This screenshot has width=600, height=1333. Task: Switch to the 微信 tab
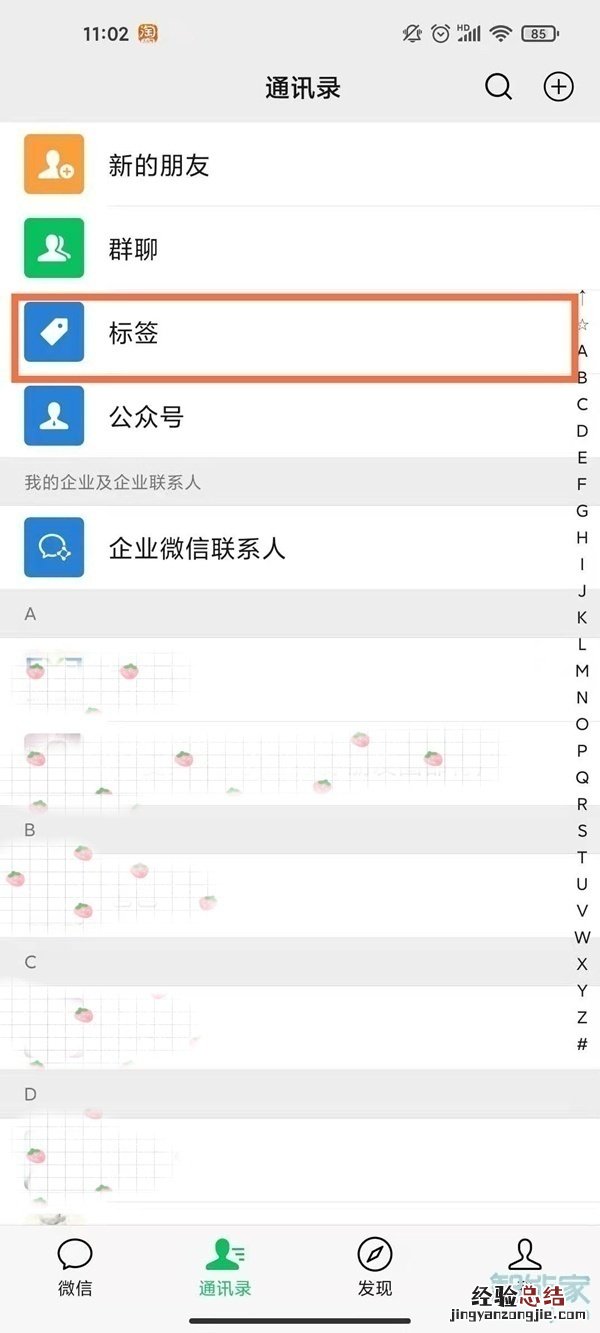pos(75,1267)
